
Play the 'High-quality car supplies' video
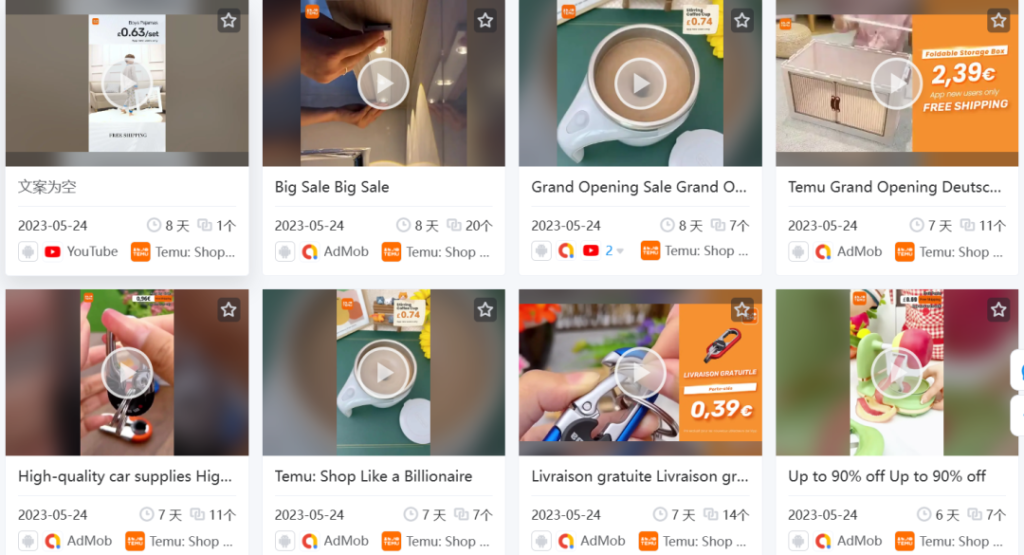[127, 373]
